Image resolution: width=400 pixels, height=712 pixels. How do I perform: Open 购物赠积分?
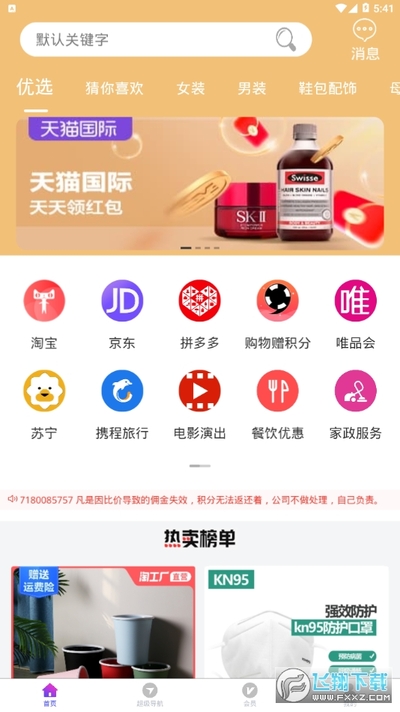(277, 315)
